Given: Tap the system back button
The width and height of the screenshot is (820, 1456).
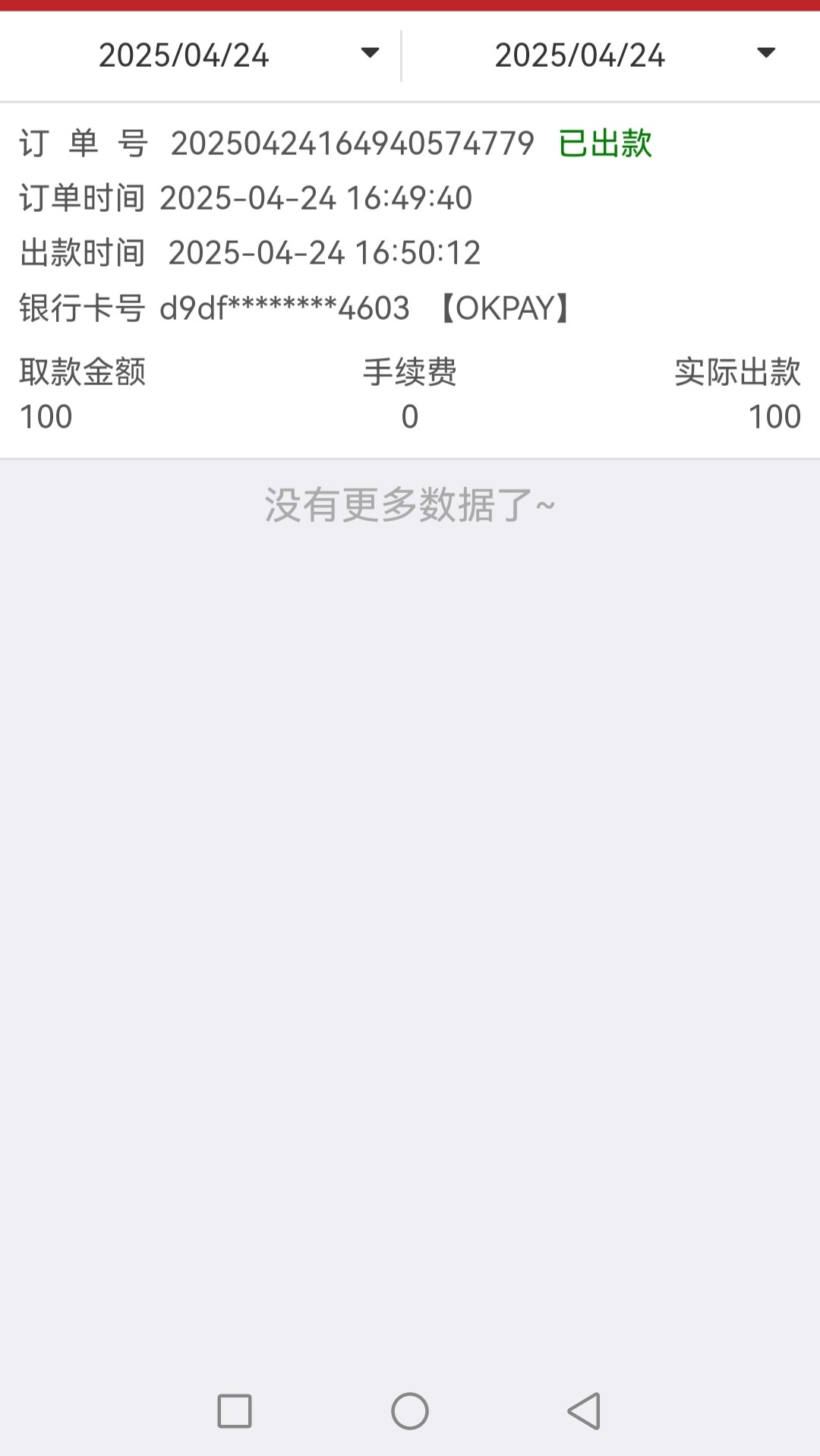Looking at the screenshot, I should pyautogui.click(x=584, y=1411).
